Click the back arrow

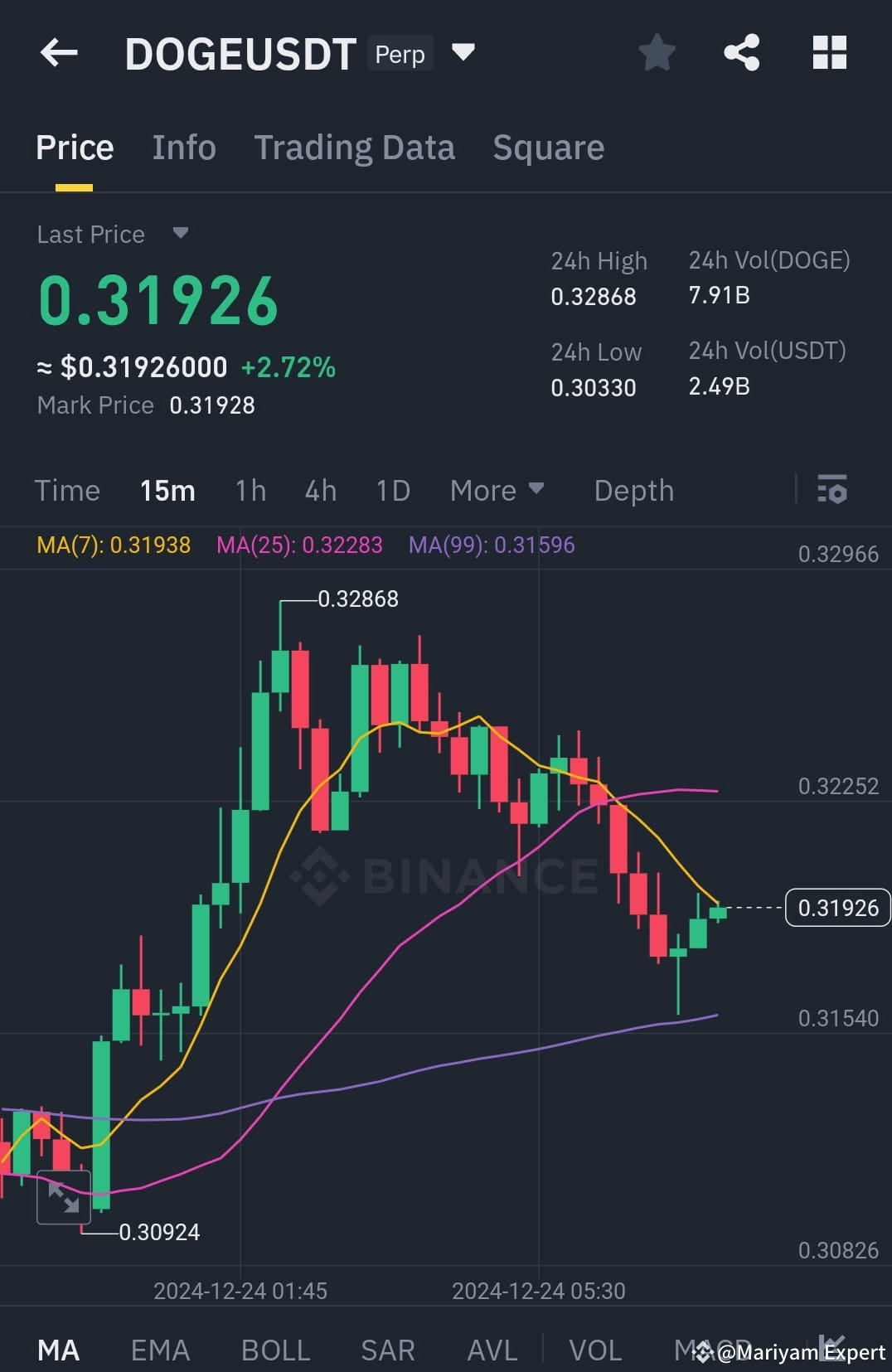click(57, 51)
